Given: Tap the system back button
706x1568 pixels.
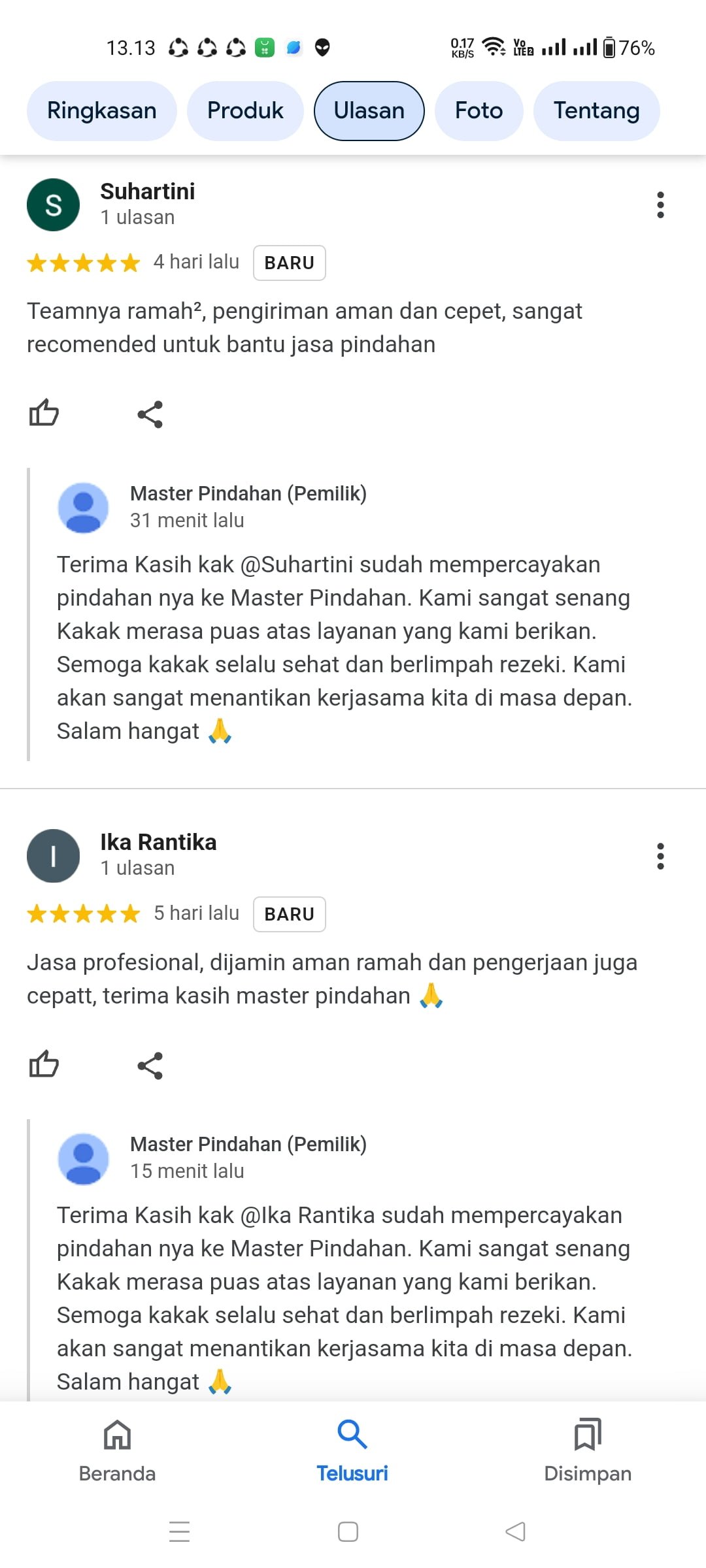Looking at the screenshot, I should coord(516,1531).
